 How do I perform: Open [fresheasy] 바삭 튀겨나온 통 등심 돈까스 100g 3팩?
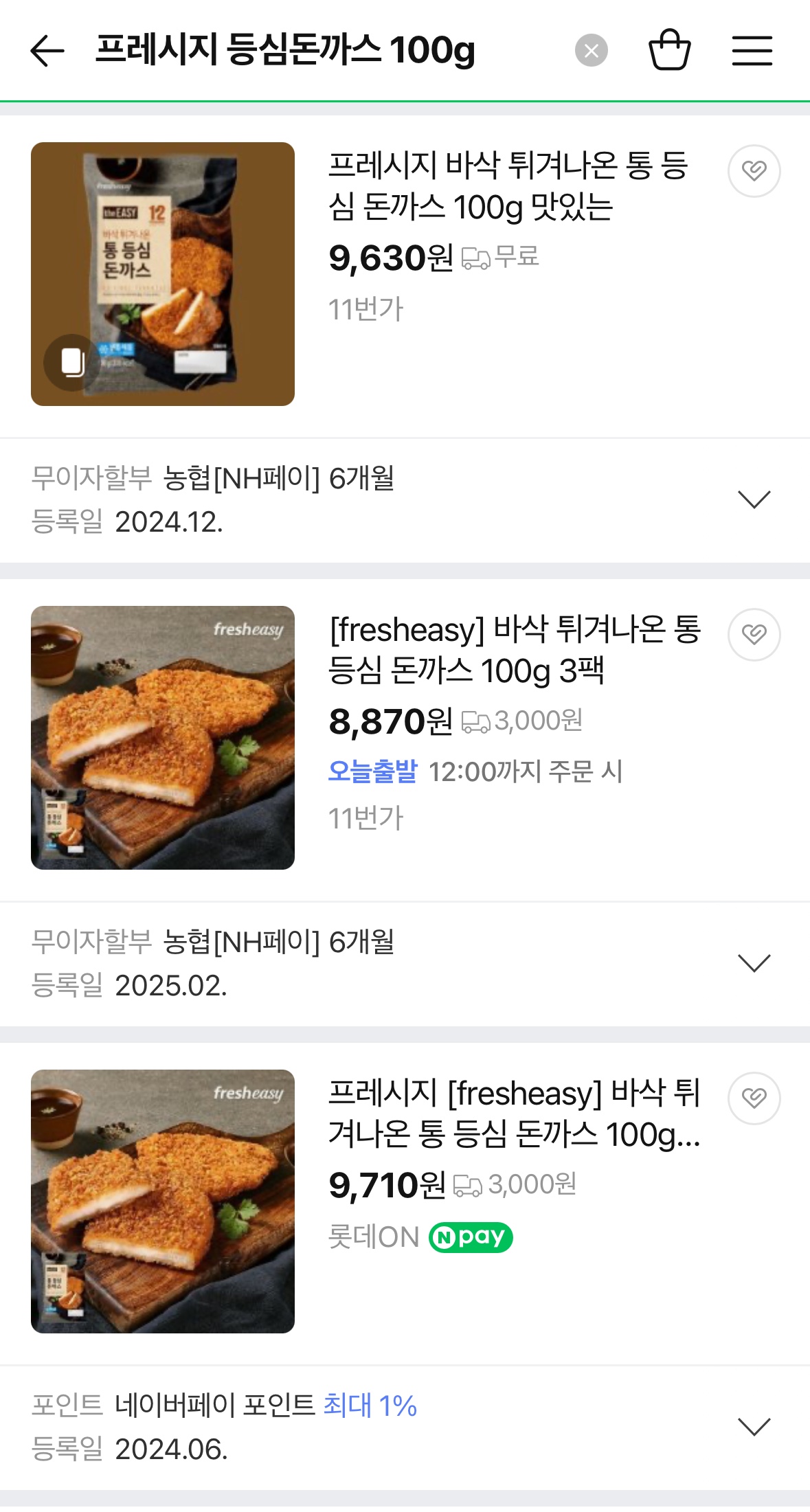(x=514, y=649)
